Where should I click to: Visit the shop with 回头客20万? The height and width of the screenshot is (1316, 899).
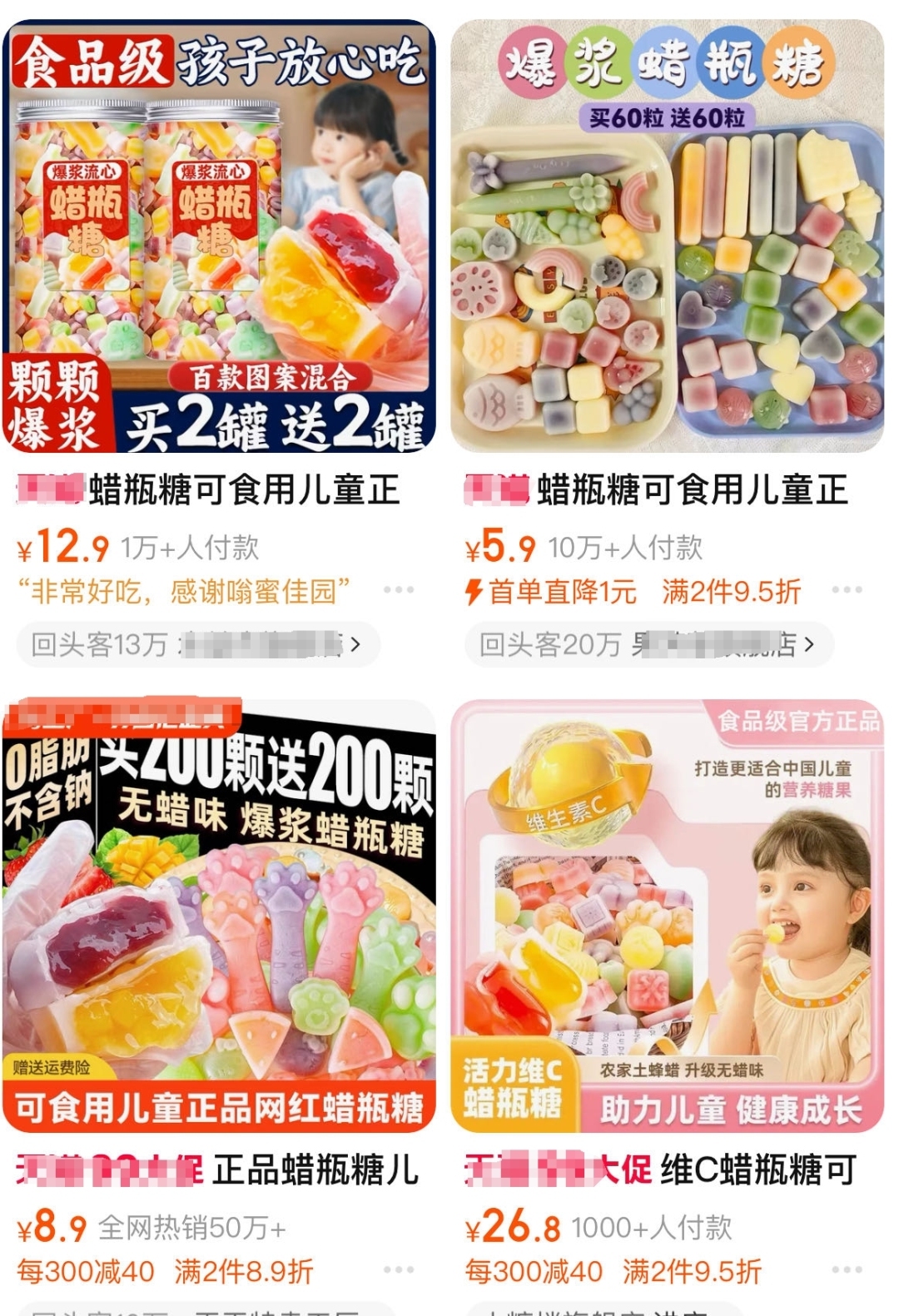[648, 644]
